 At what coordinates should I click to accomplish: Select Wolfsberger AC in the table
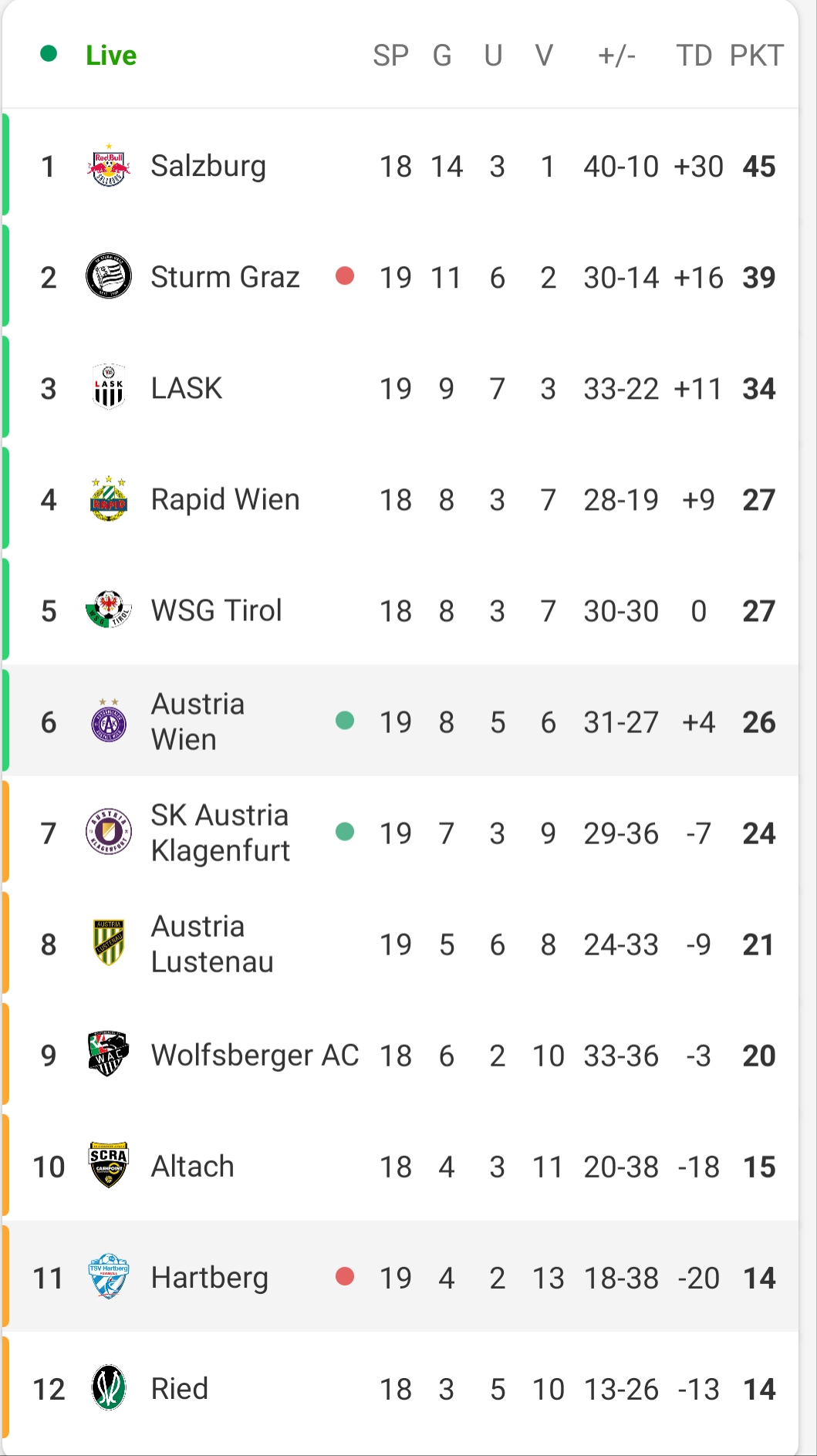click(x=400, y=1055)
